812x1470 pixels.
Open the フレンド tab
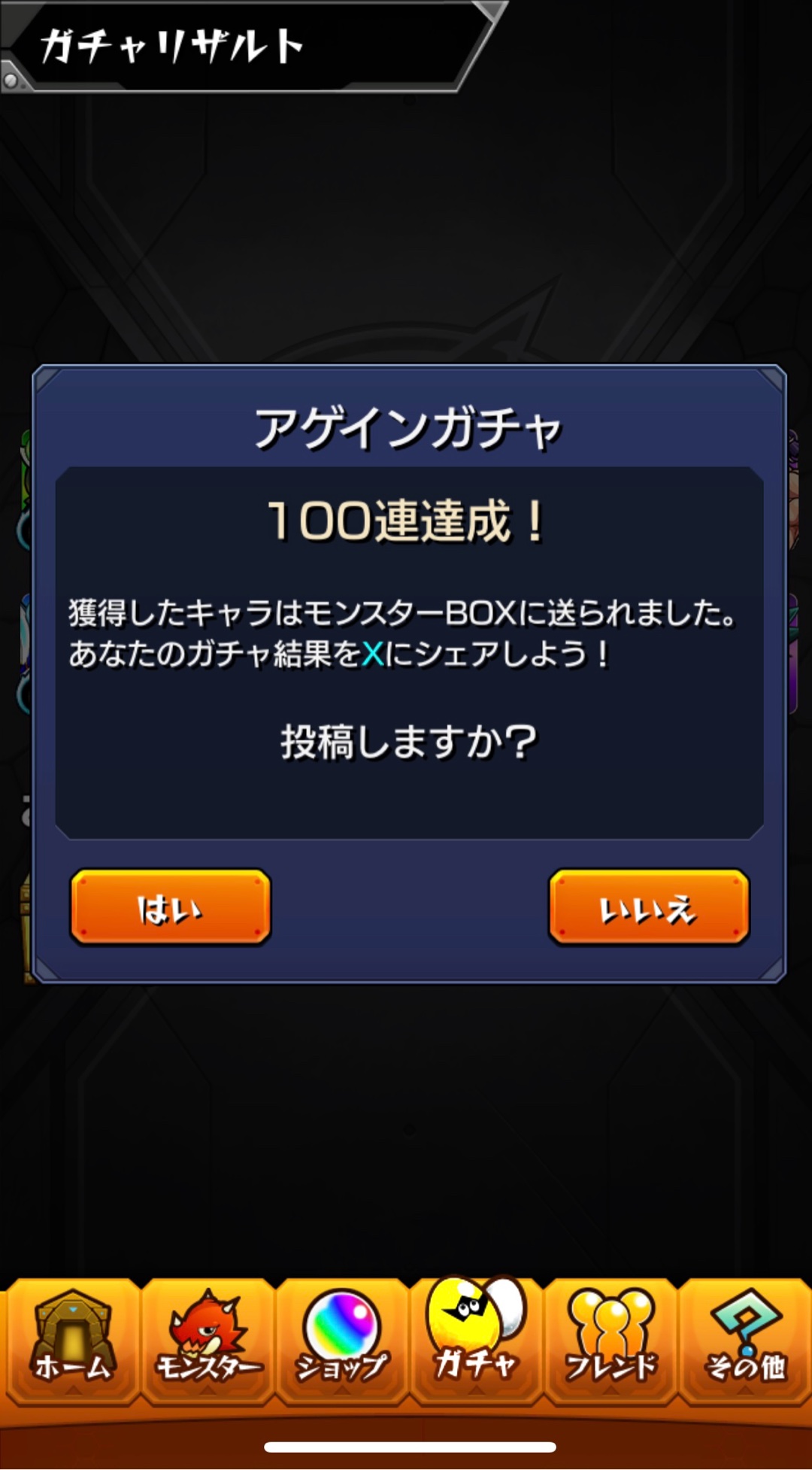click(x=611, y=1339)
